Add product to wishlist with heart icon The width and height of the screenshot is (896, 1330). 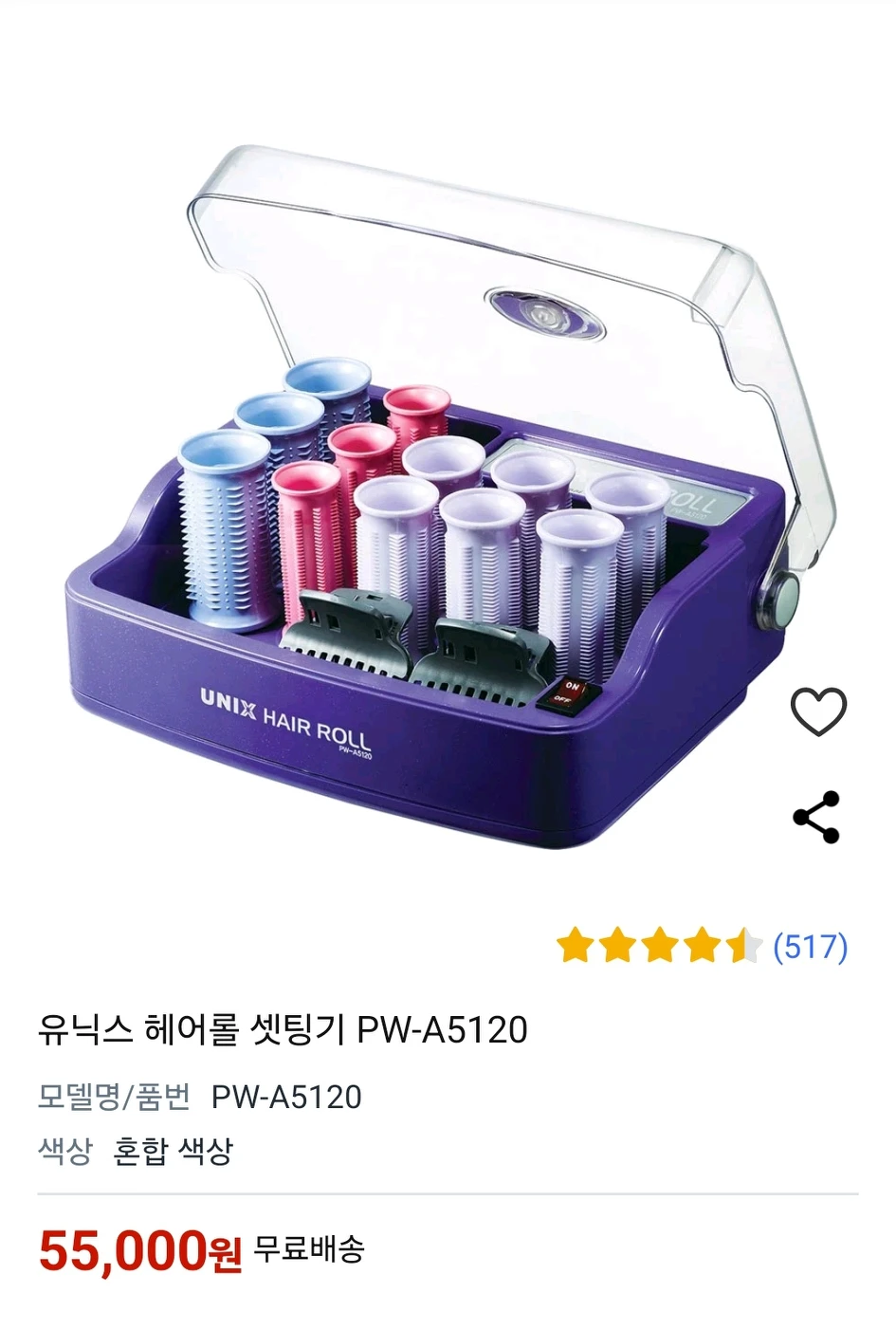tap(818, 711)
